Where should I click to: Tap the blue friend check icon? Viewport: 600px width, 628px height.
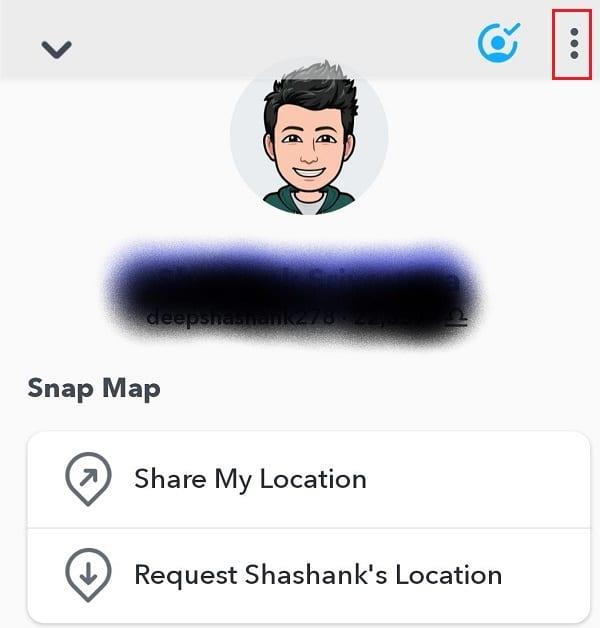click(499, 43)
